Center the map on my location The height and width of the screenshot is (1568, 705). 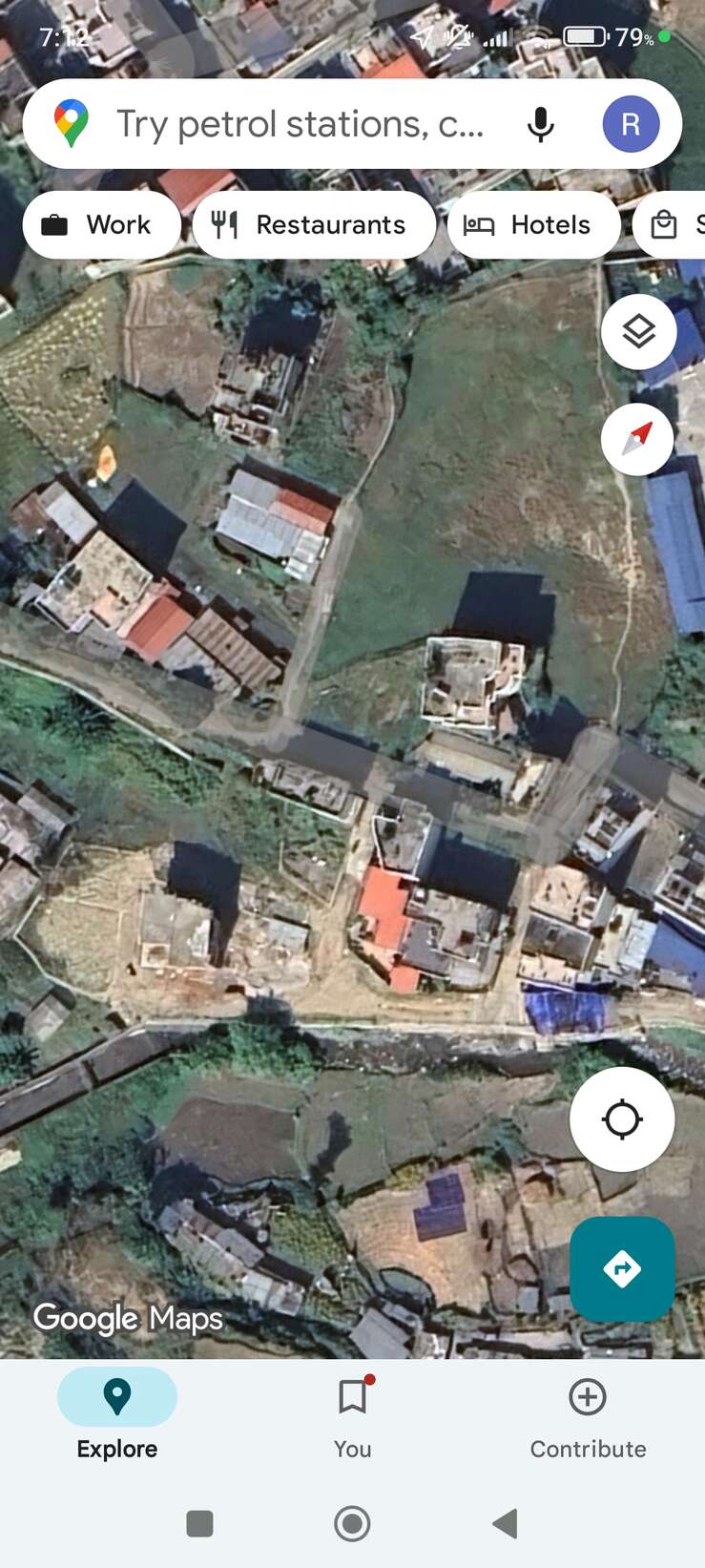pyautogui.click(x=622, y=1119)
